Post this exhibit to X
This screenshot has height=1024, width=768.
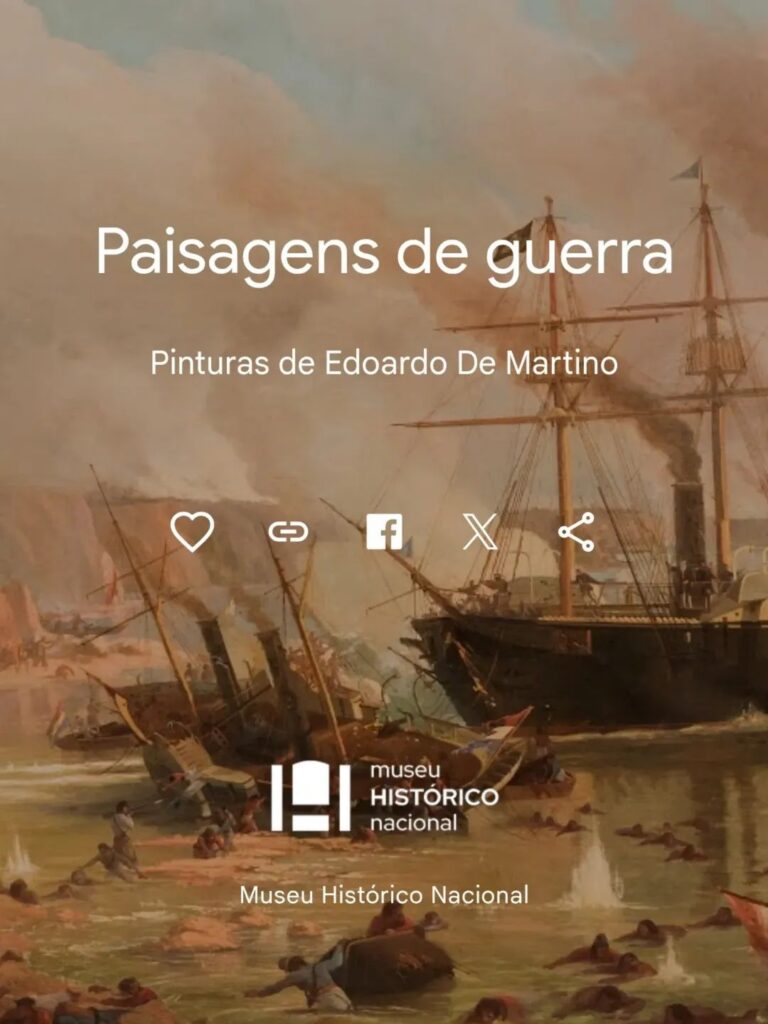(x=480, y=531)
